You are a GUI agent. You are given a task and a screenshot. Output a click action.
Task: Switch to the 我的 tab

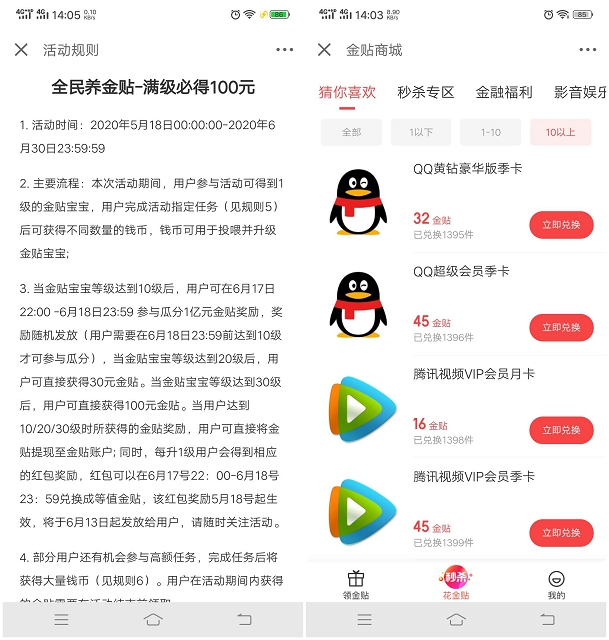click(556, 585)
